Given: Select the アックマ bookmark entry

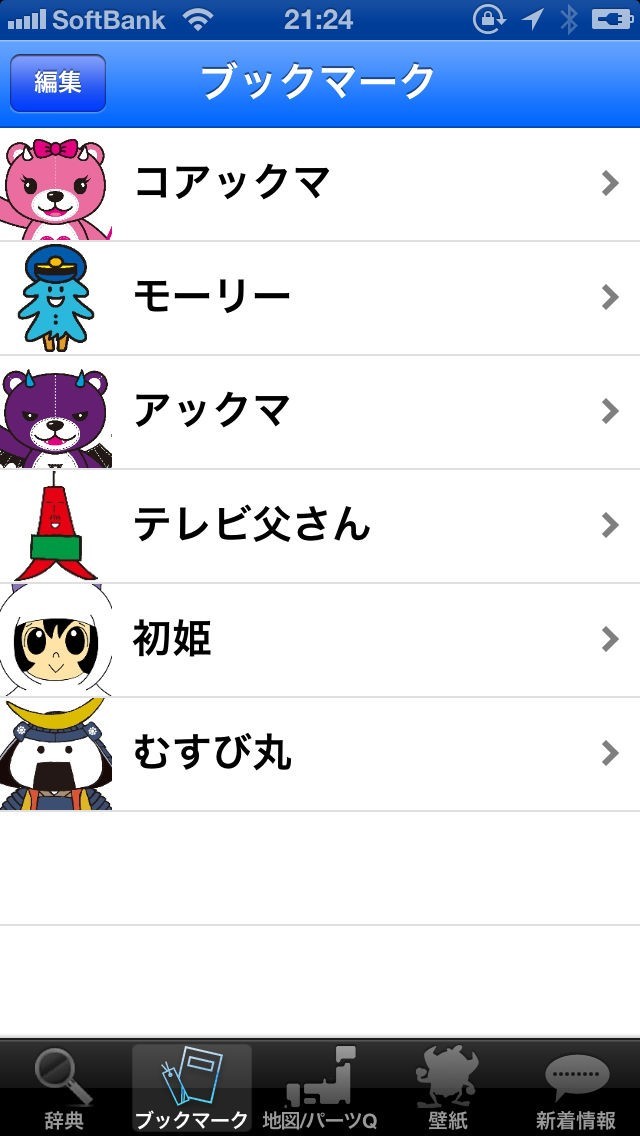Looking at the screenshot, I should coord(320,412).
